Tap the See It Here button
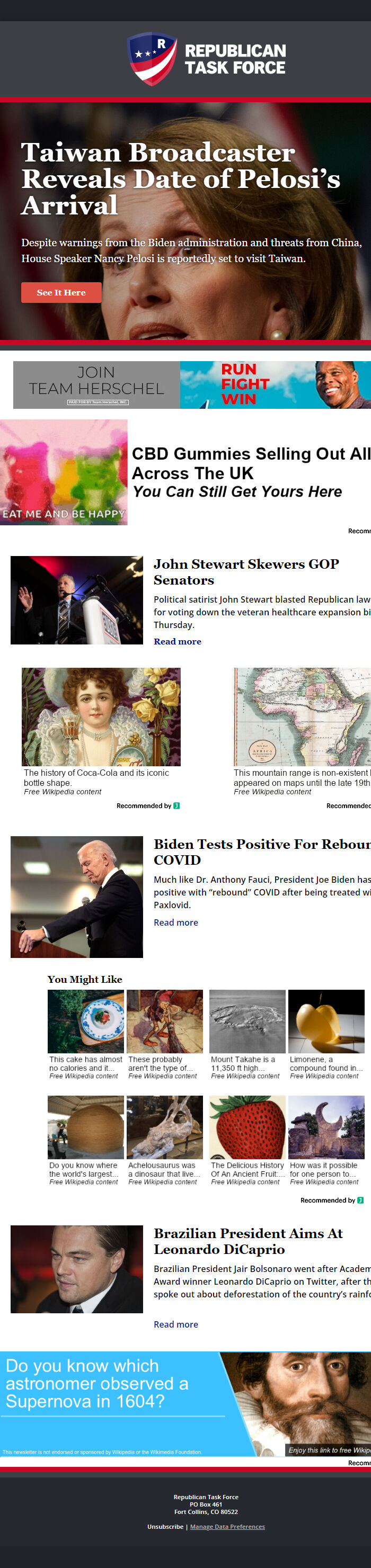Viewport: 371px width, 1568px height. pos(61,293)
